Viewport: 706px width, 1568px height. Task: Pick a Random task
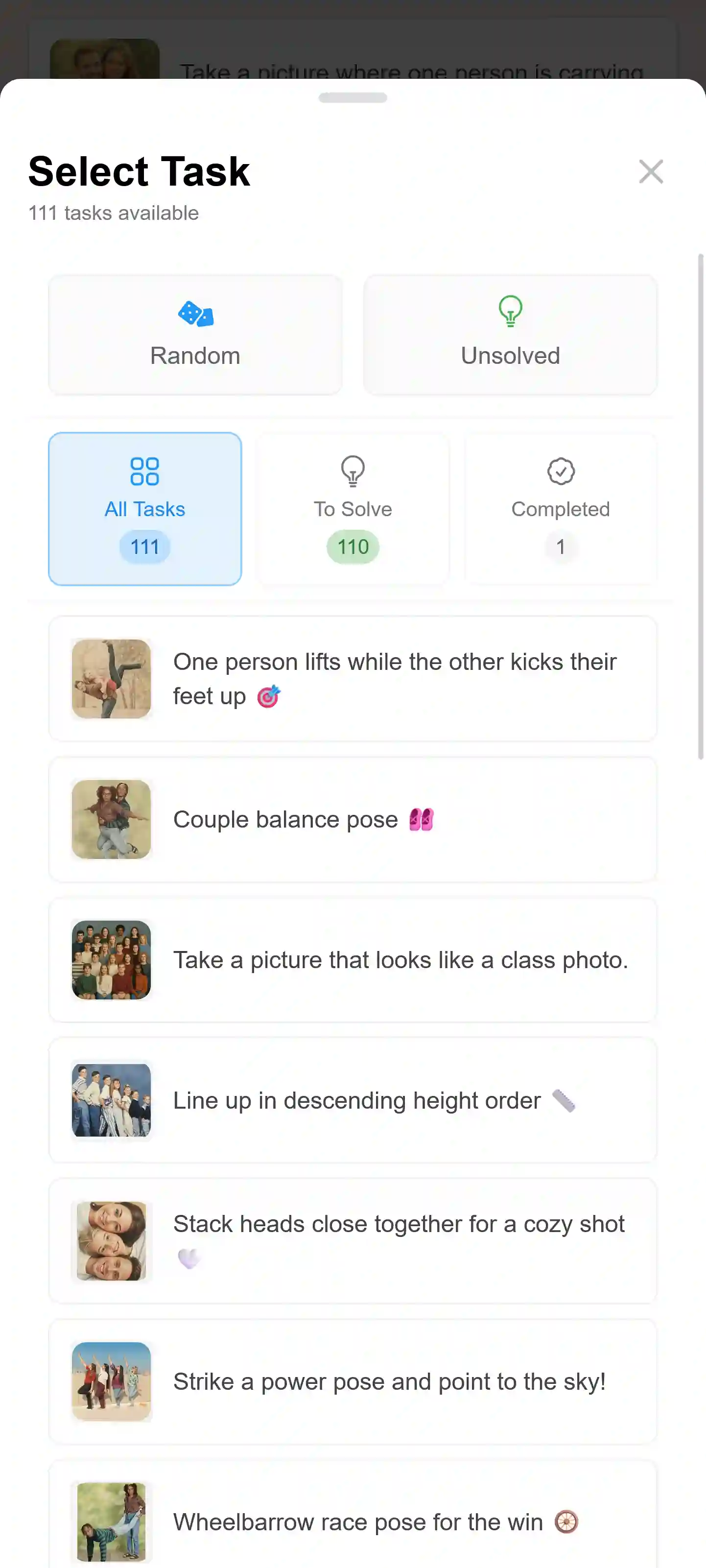click(195, 335)
